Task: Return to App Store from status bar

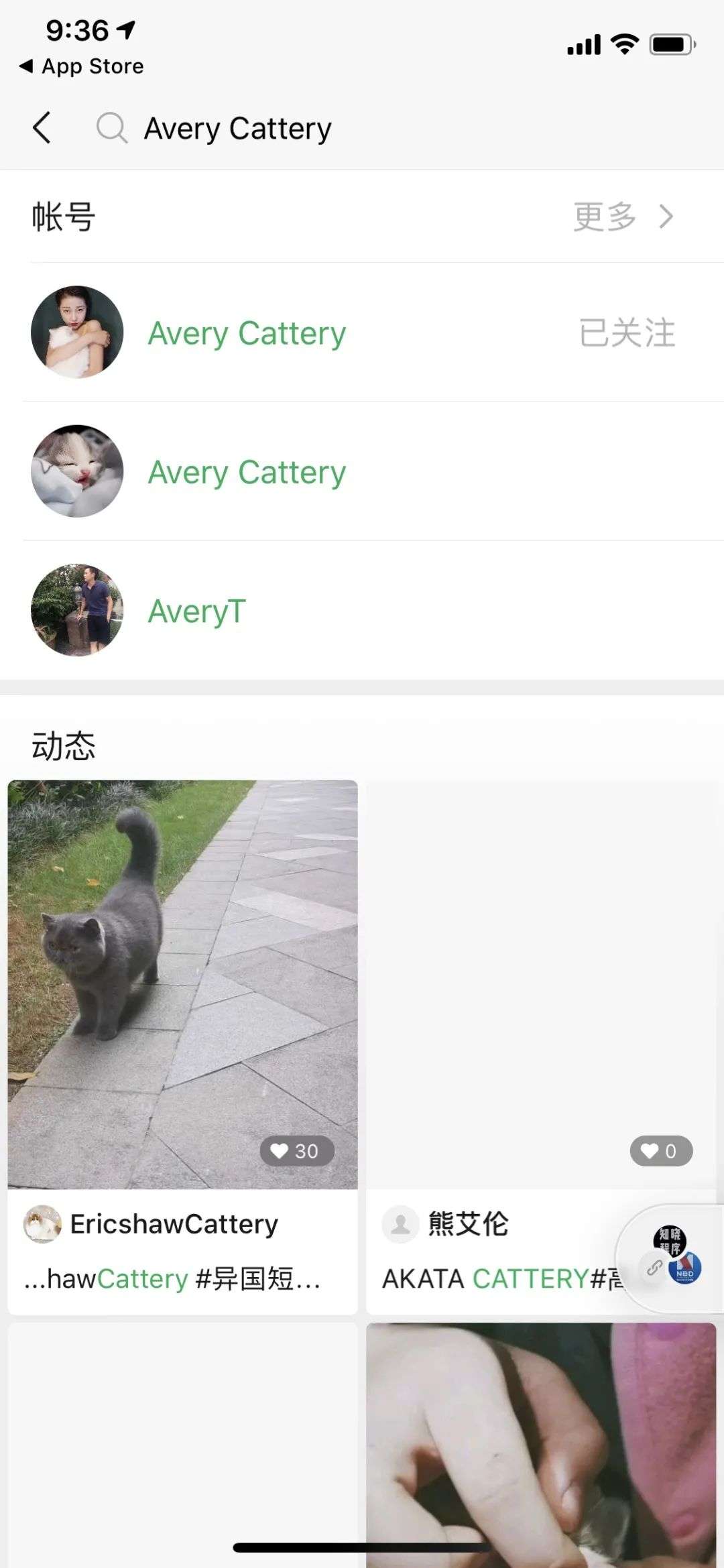Action: (x=82, y=66)
